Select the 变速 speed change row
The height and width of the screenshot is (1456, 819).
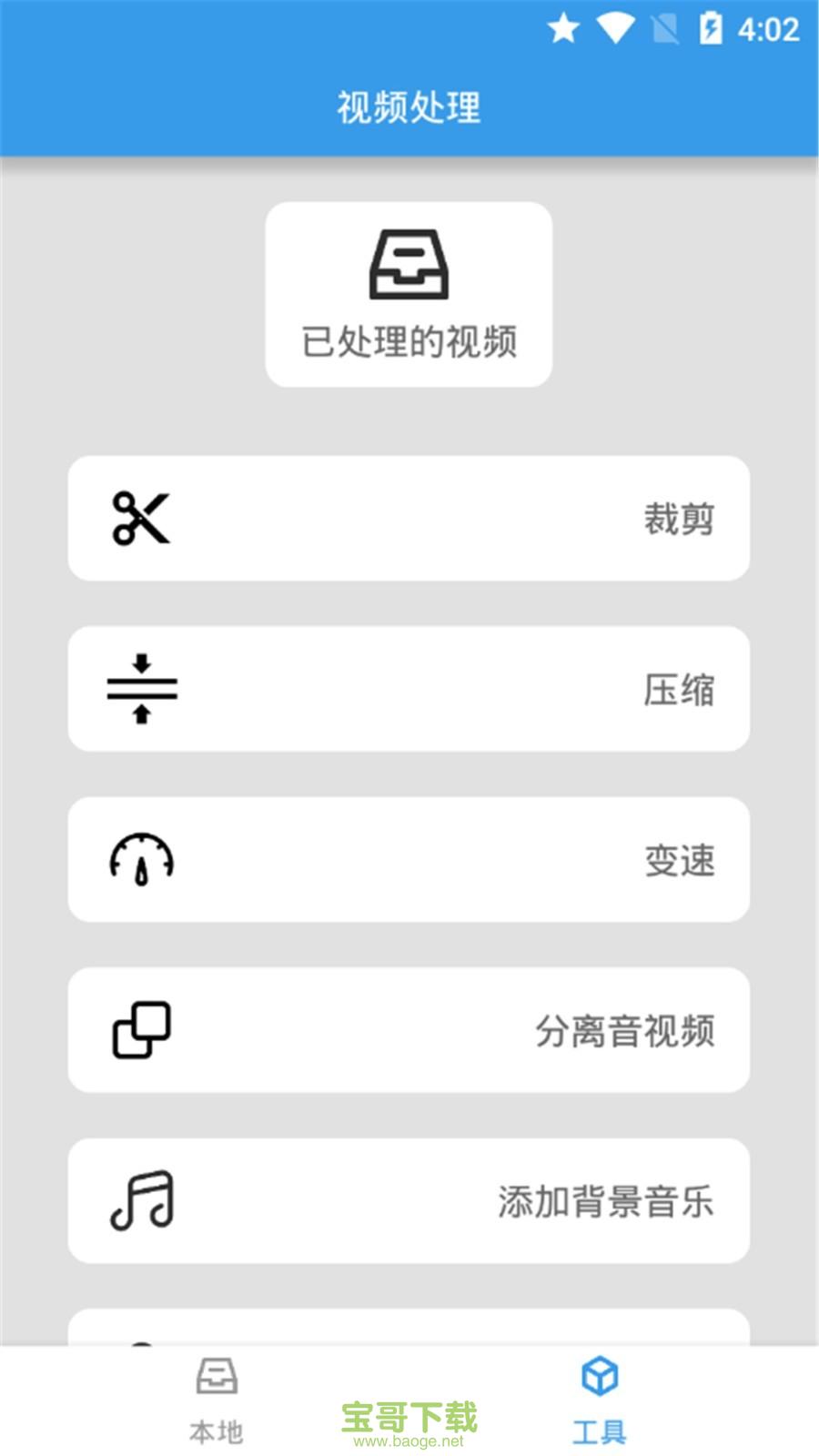pos(408,859)
